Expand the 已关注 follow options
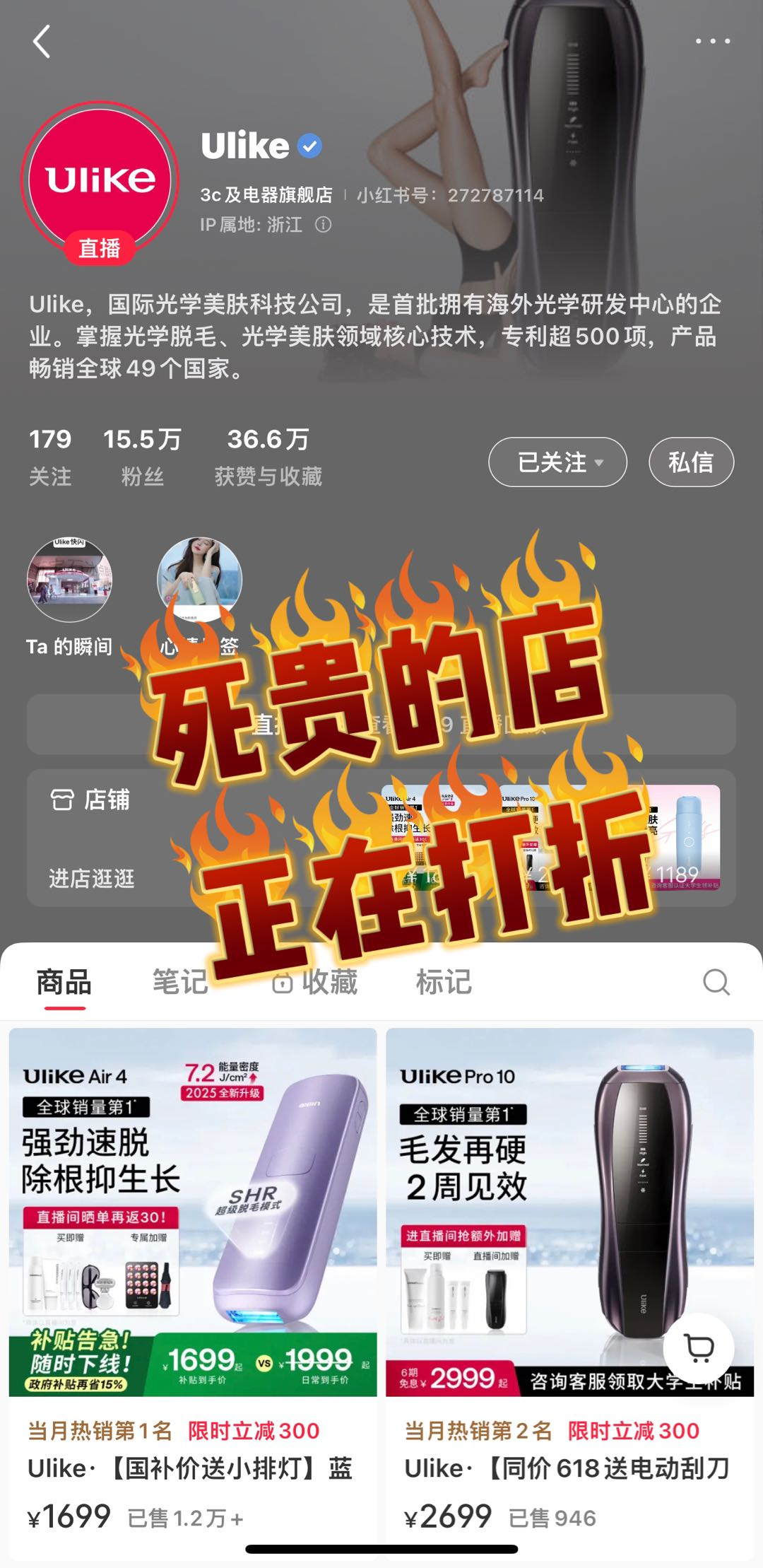 click(557, 462)
